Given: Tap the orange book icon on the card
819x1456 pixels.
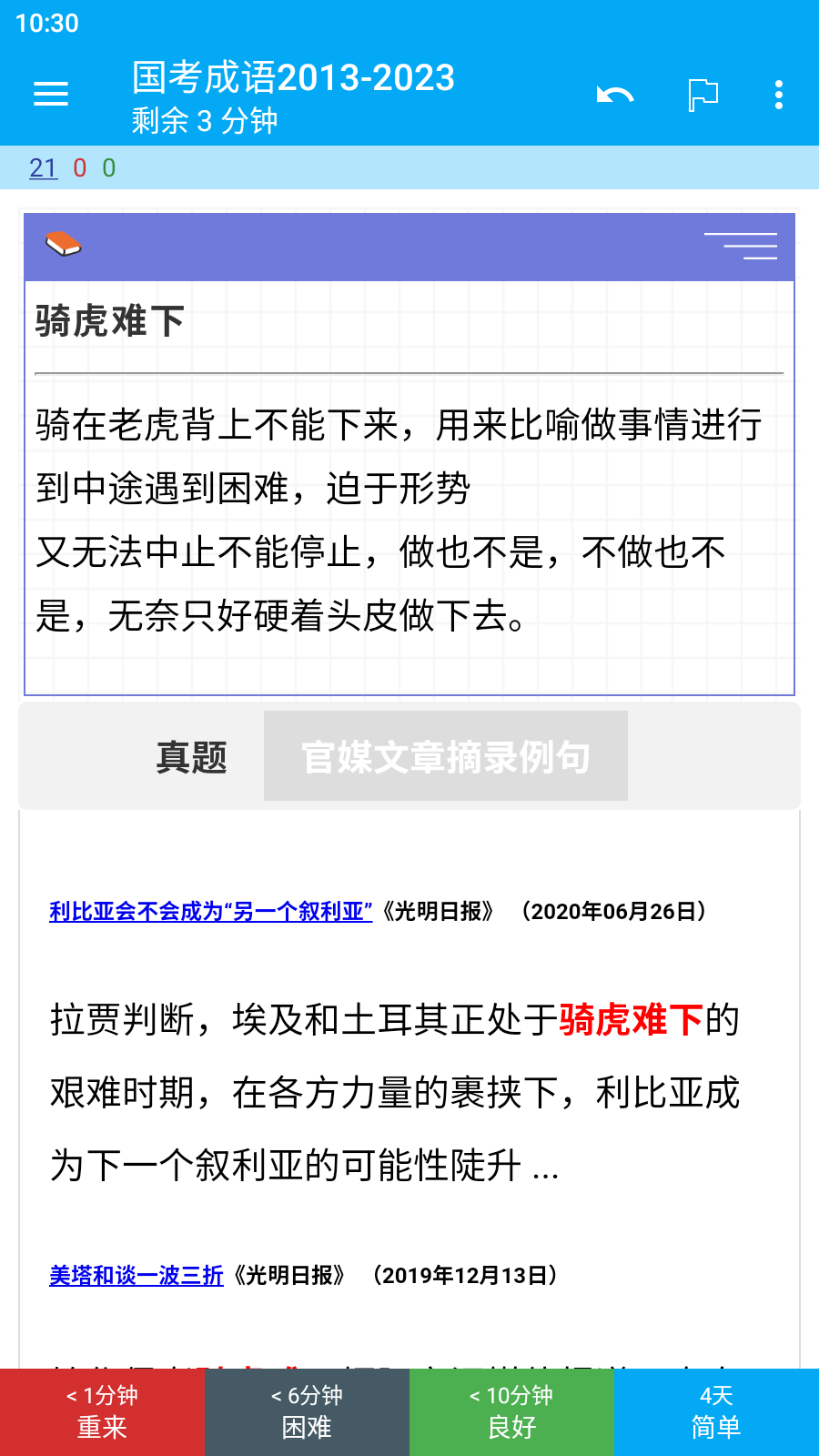Looking at the screenshot, I should (64, 244).
